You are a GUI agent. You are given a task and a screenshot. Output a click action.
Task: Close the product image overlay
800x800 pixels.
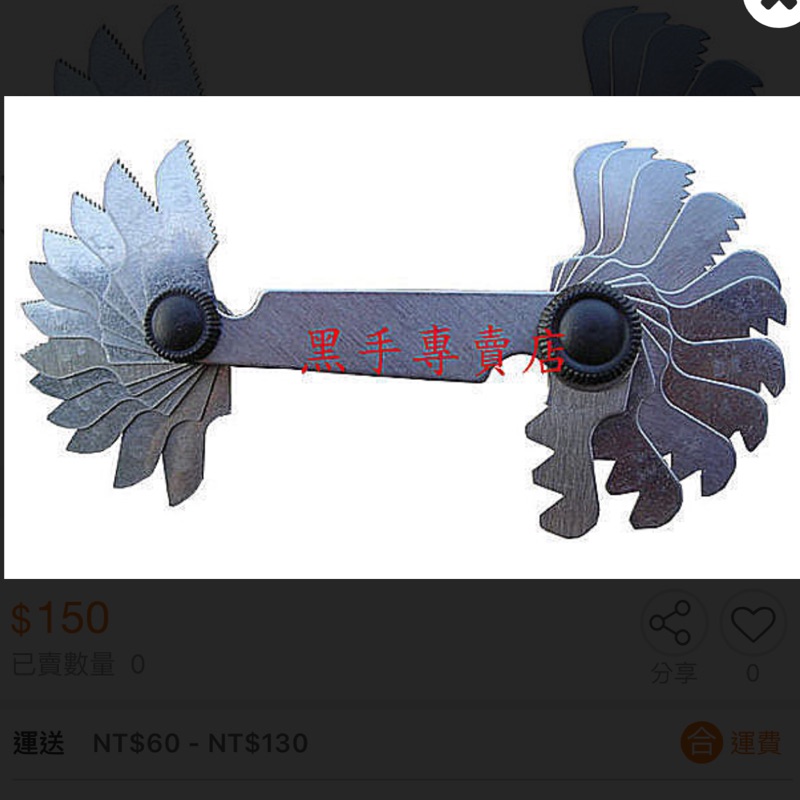coord(772,8)
